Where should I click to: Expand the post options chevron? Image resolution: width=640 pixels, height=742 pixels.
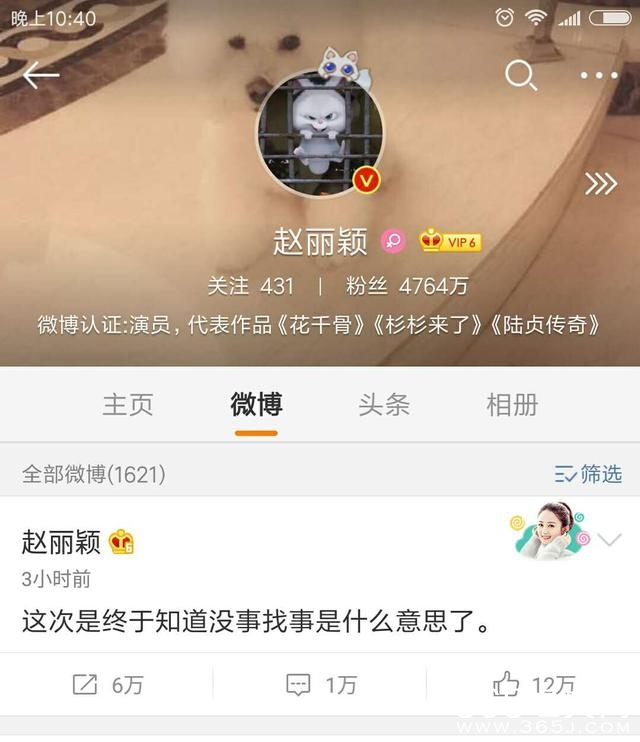609,540
